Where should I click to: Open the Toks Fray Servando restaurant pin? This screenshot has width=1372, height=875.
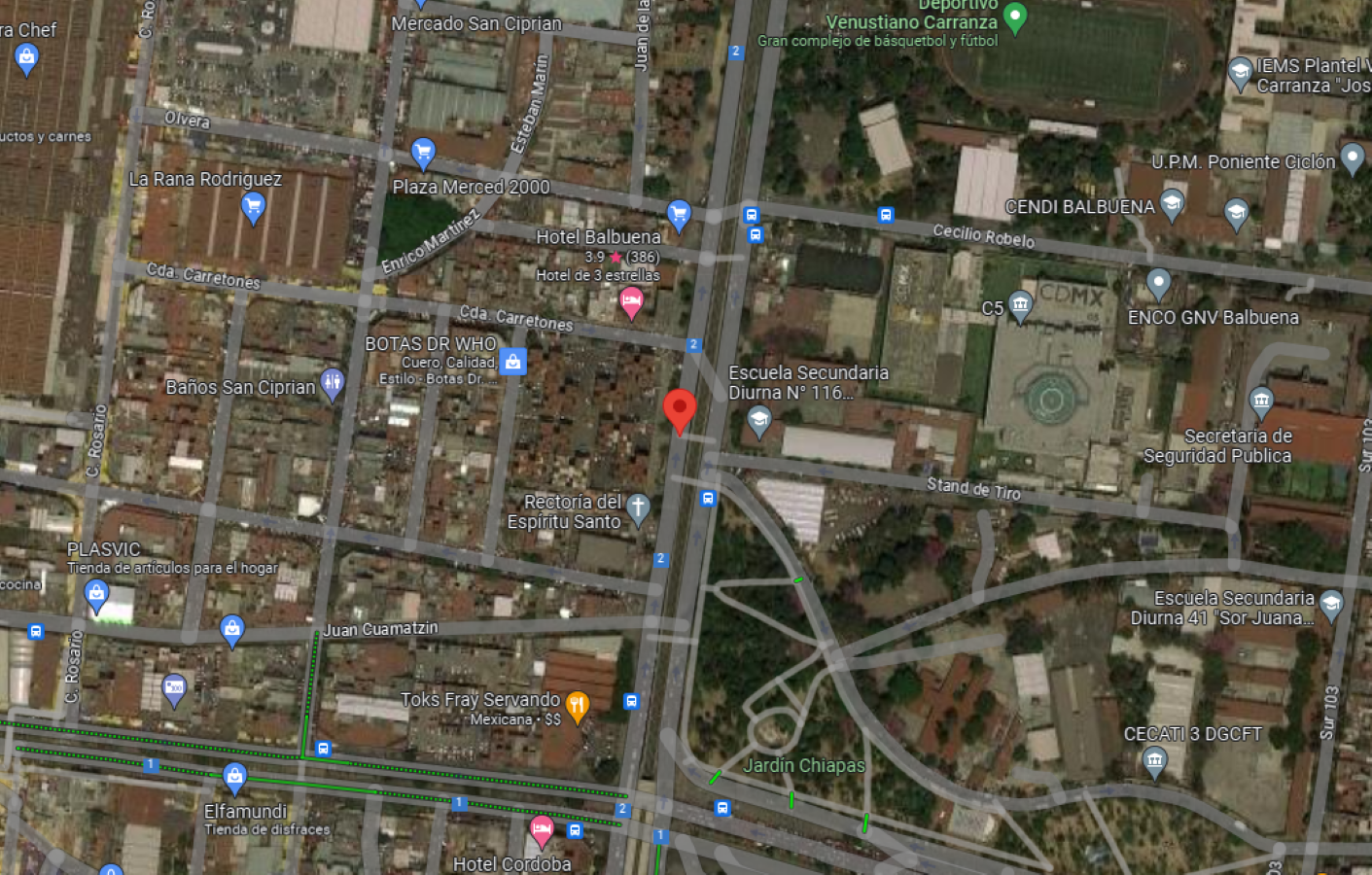(x=578, y=708)
